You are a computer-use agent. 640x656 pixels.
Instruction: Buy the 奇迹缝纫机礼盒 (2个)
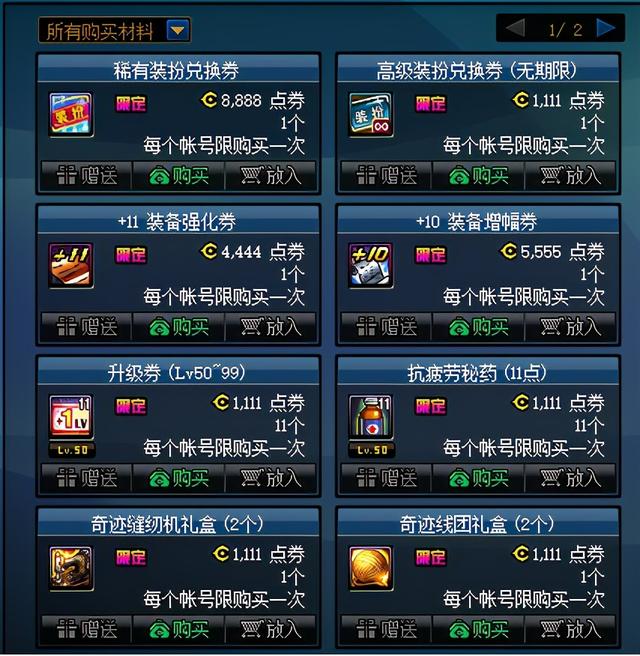pos(178,630)
